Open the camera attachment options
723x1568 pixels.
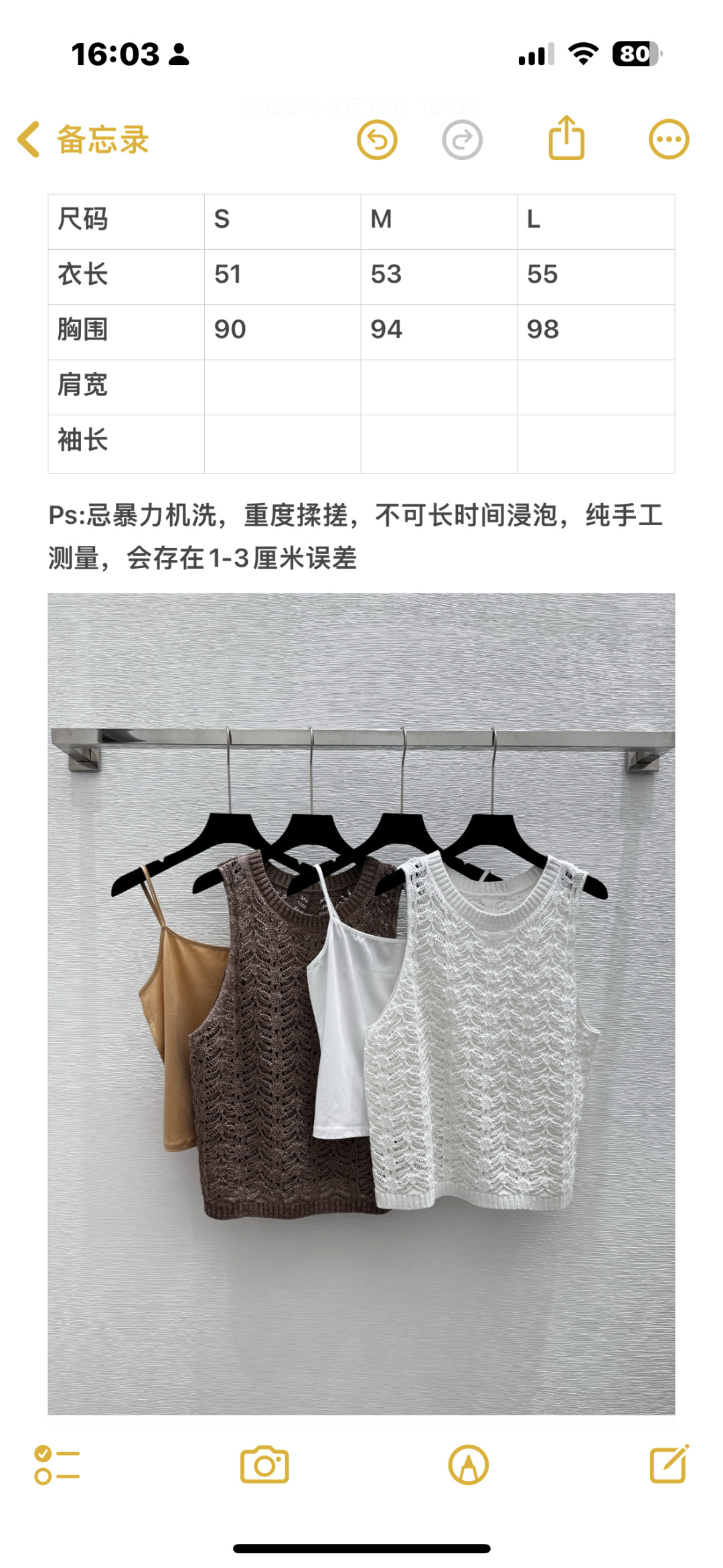coord(264,1464)
